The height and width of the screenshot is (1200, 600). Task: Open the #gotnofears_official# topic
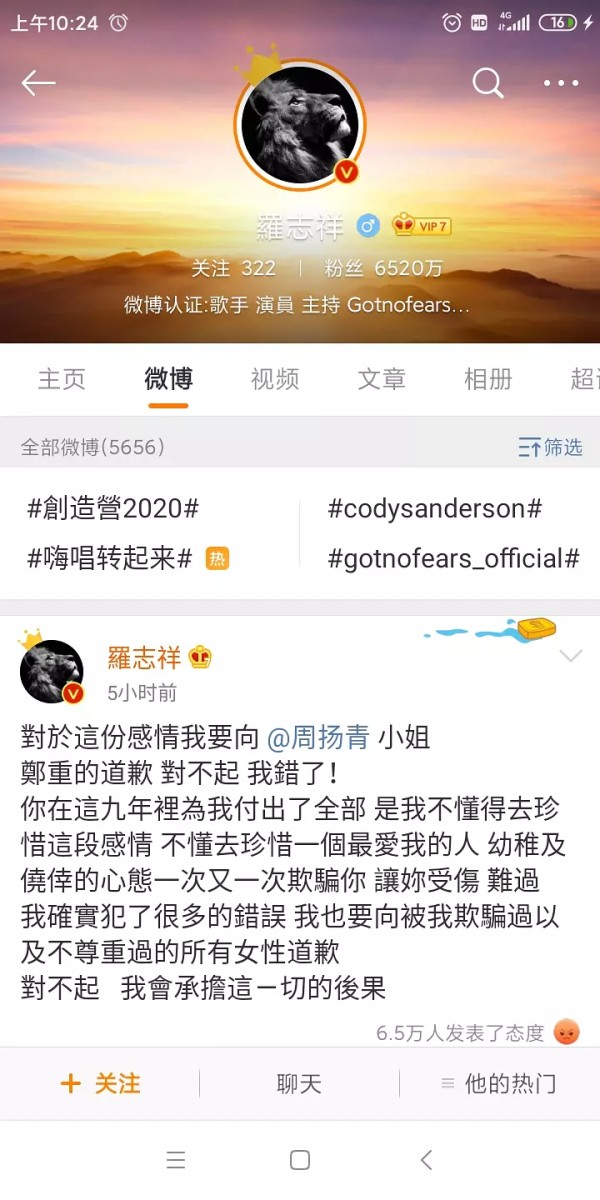[x=454, y=558]
